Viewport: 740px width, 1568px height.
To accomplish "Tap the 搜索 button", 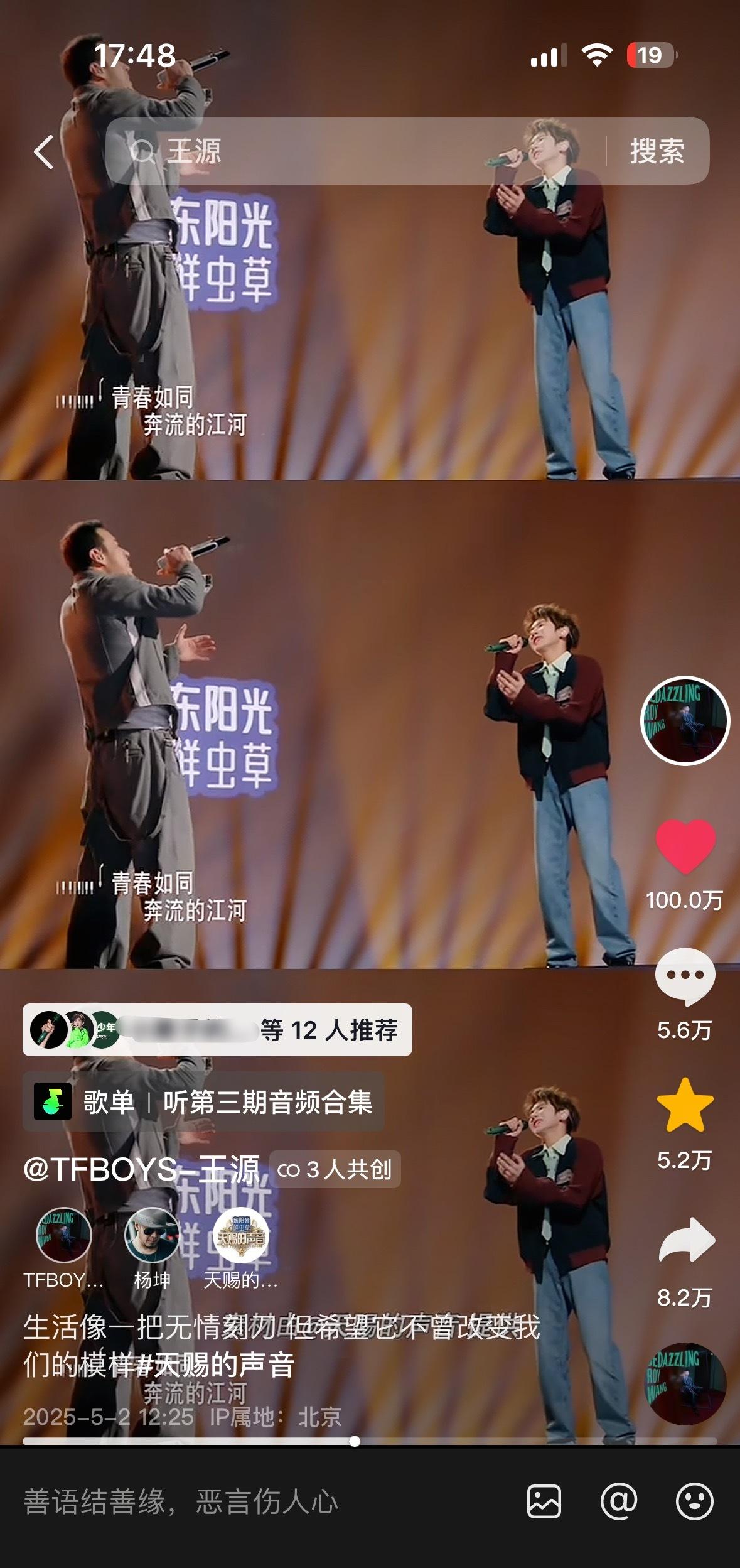I will pyautogui.click(x=657, y=151).
